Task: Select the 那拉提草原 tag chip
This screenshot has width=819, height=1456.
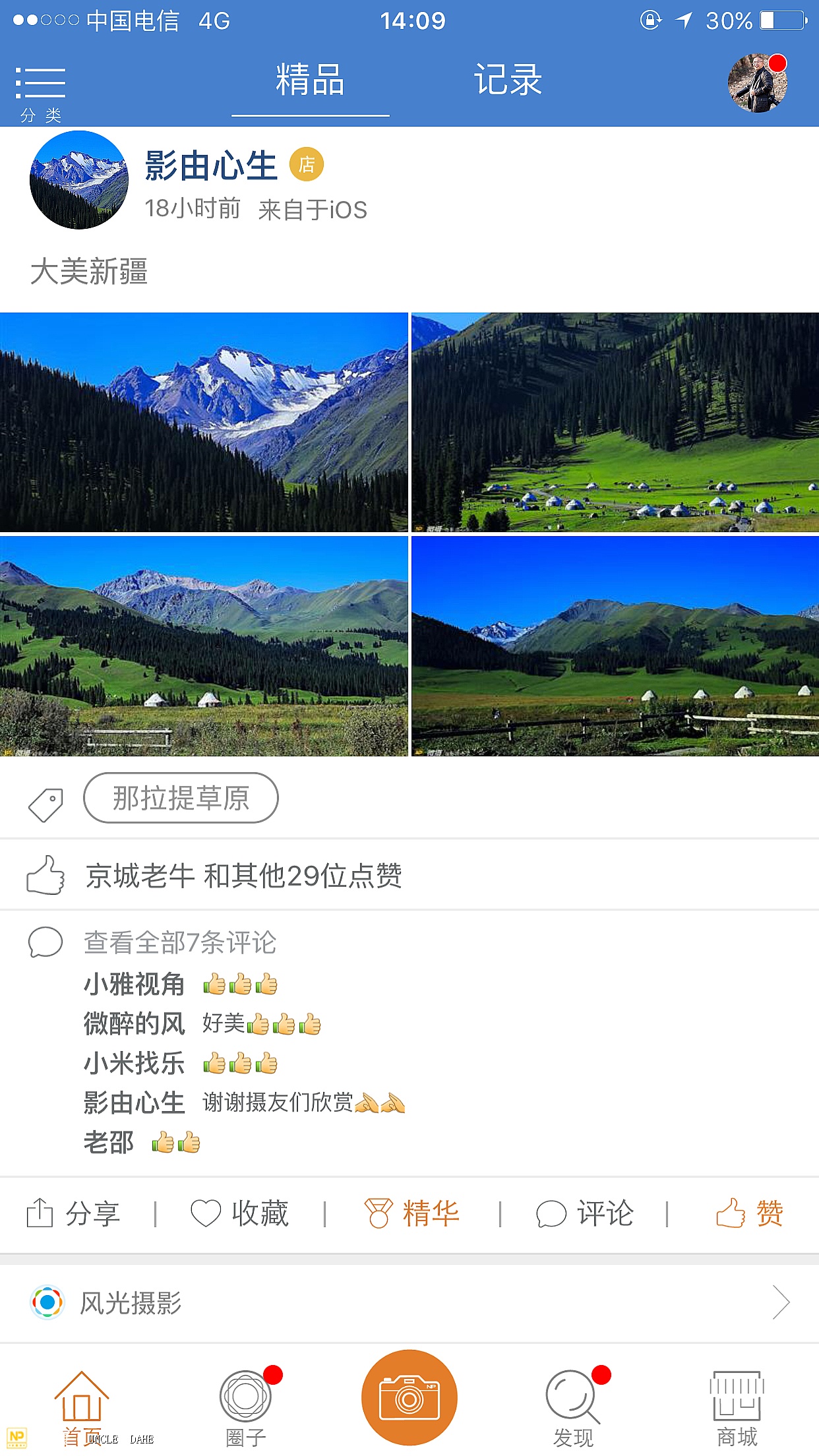Action: coord(181,798)
